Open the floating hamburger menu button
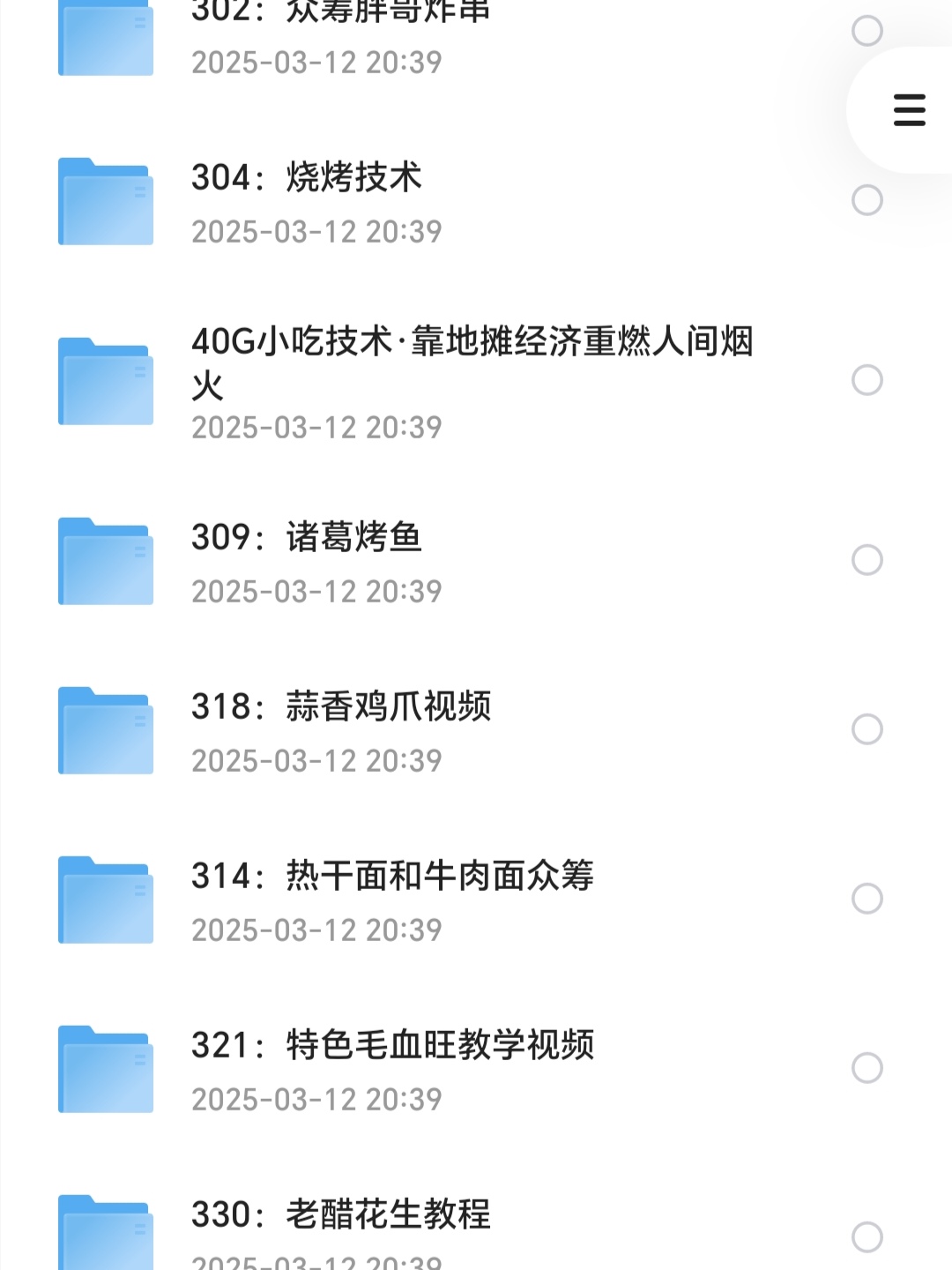The image size is (952, 1270). (909, 110)
